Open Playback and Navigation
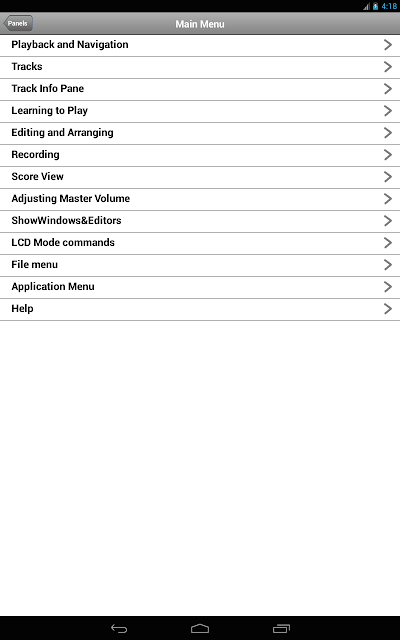 pos(200,45)
